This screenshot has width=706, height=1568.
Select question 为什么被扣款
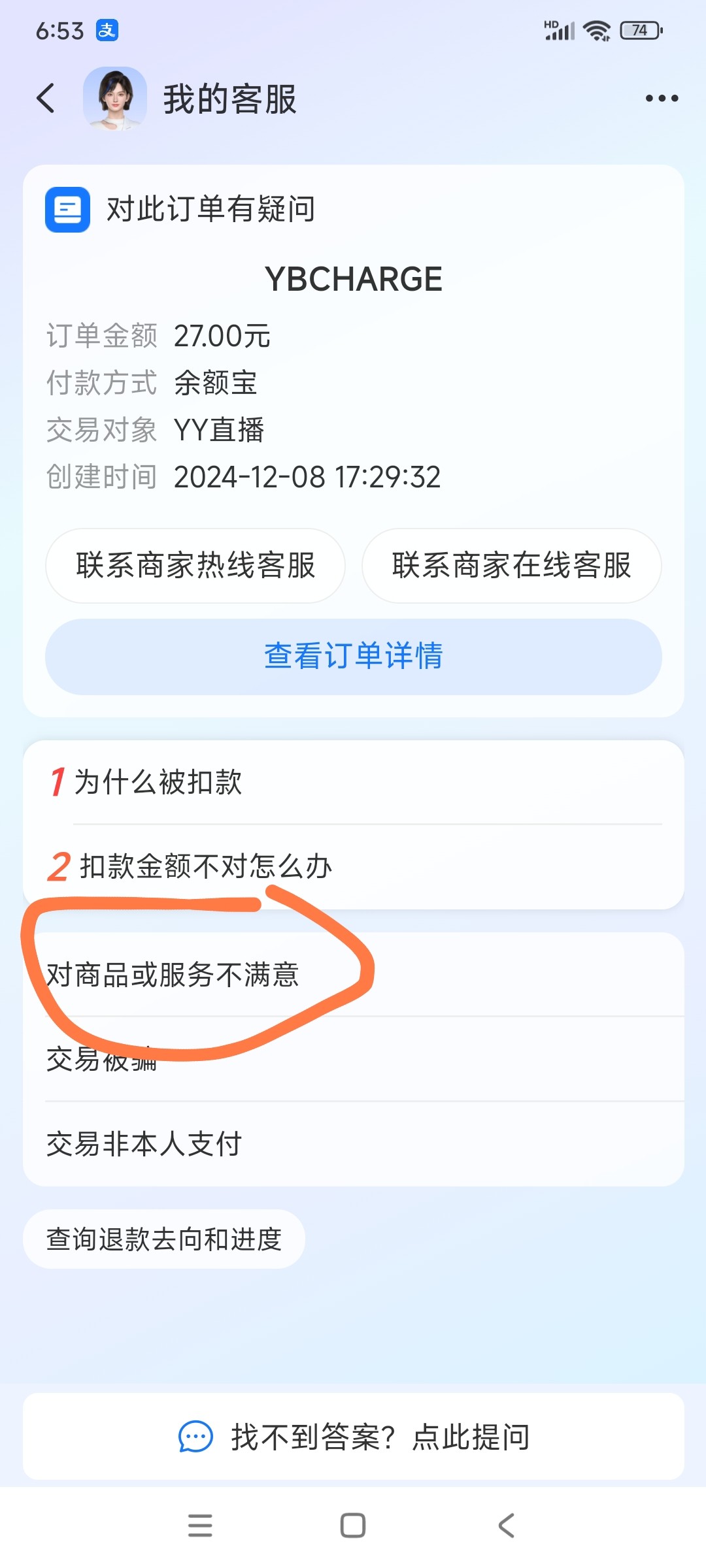353,782
